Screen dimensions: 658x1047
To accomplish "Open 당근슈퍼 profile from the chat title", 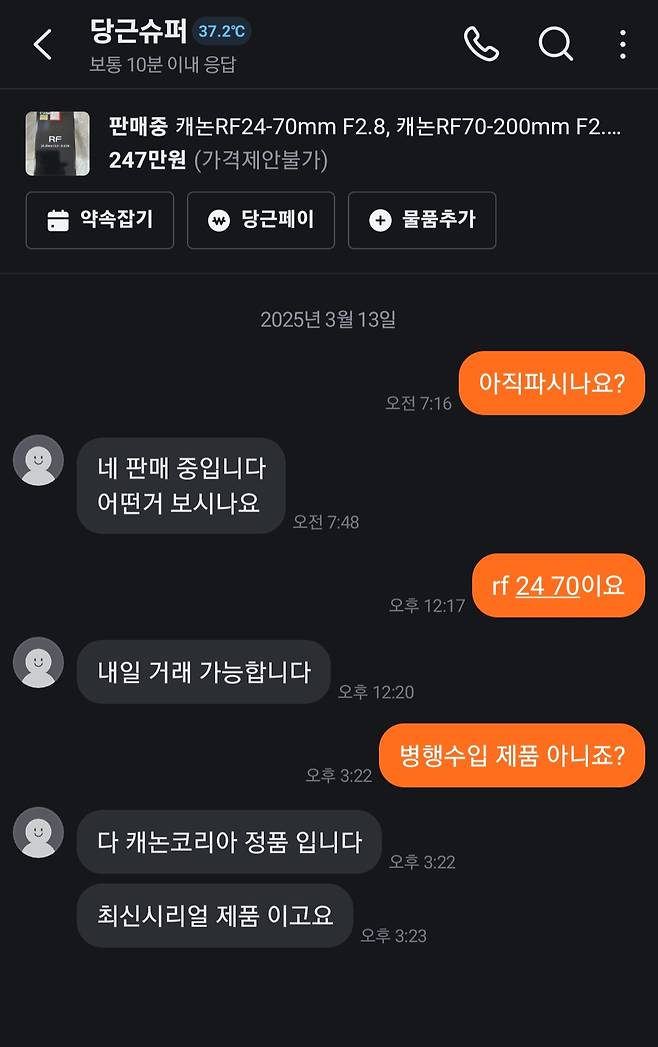I will pos(139,31).
